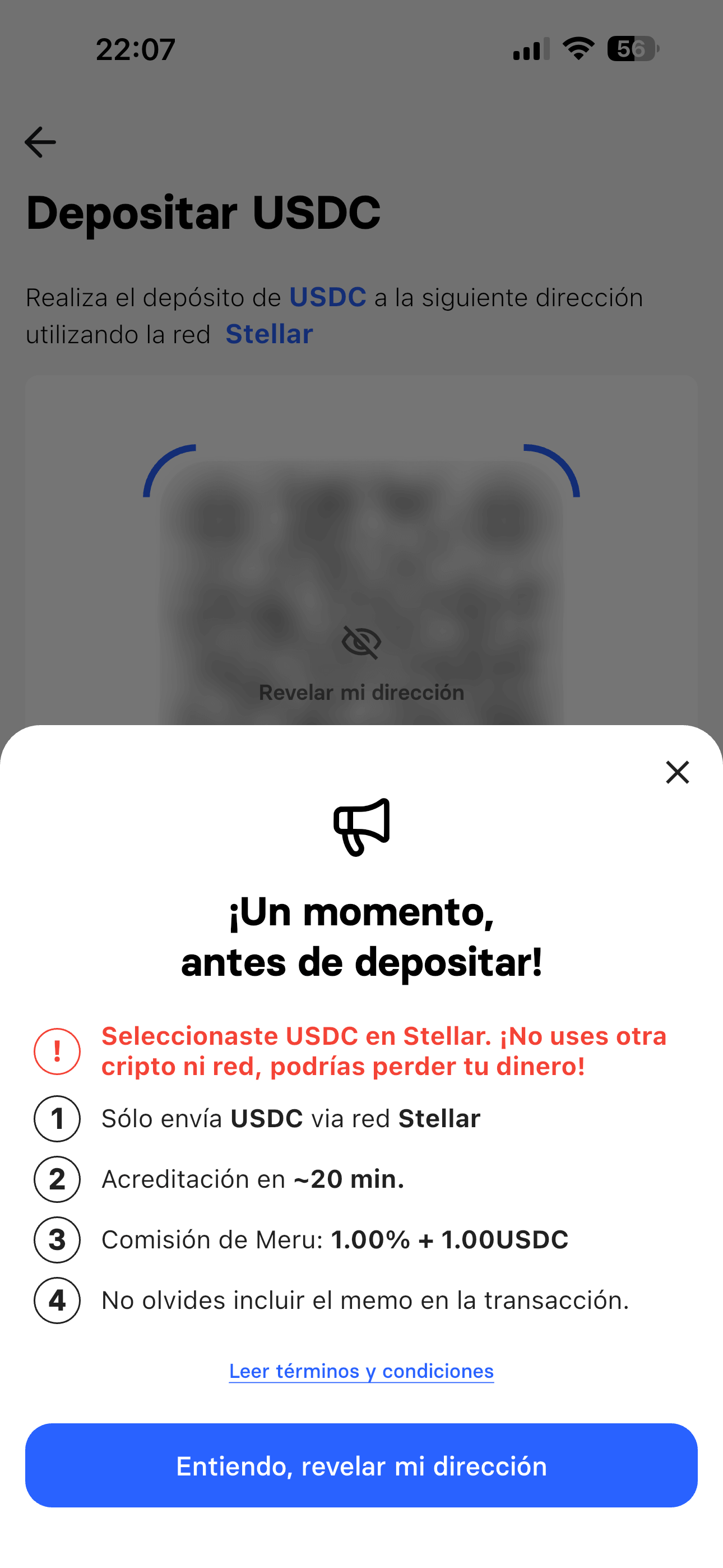Tap 'Entiendo, revelar mi dirección' button
This screenshot has width=723, height=1568.
tap(361, 1465)
